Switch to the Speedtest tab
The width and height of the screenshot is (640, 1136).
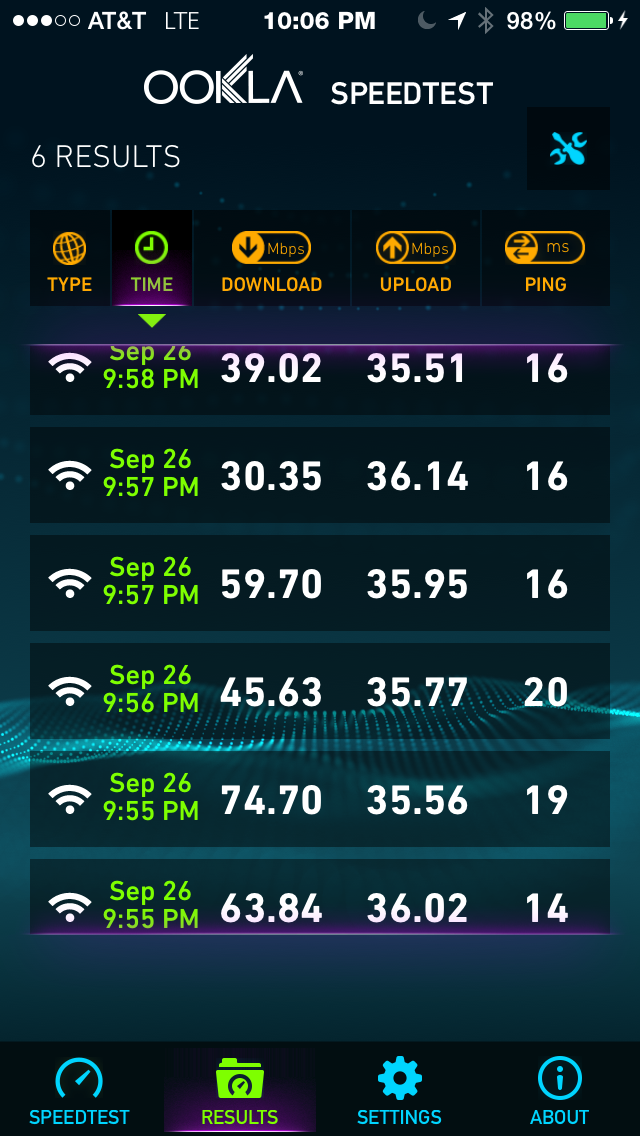[x=79, y=1090]
